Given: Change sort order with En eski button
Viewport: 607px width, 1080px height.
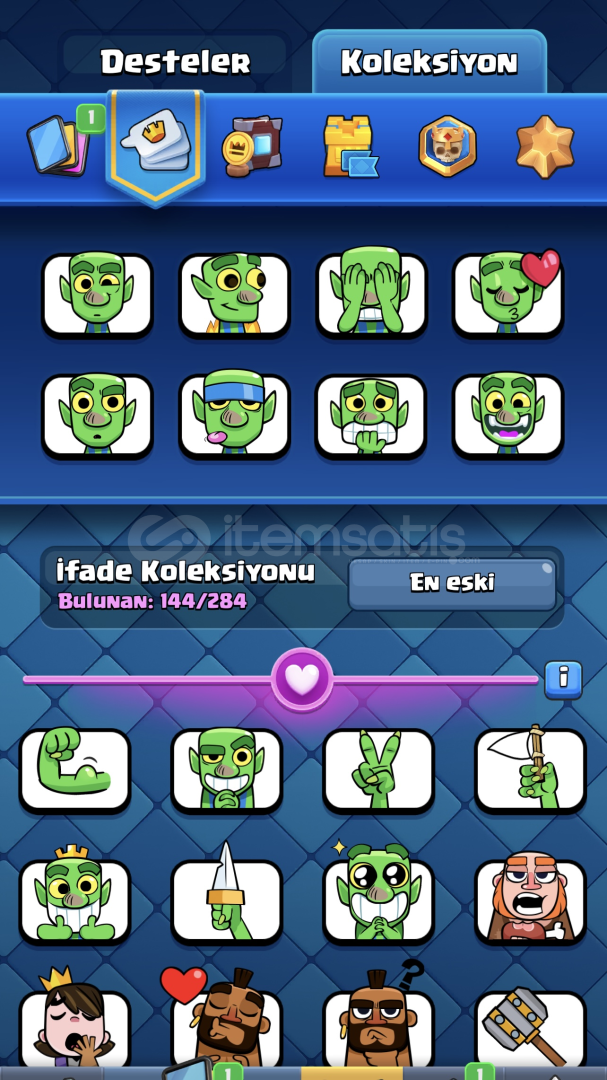Looking at the screenshot, I should (452, 584).
